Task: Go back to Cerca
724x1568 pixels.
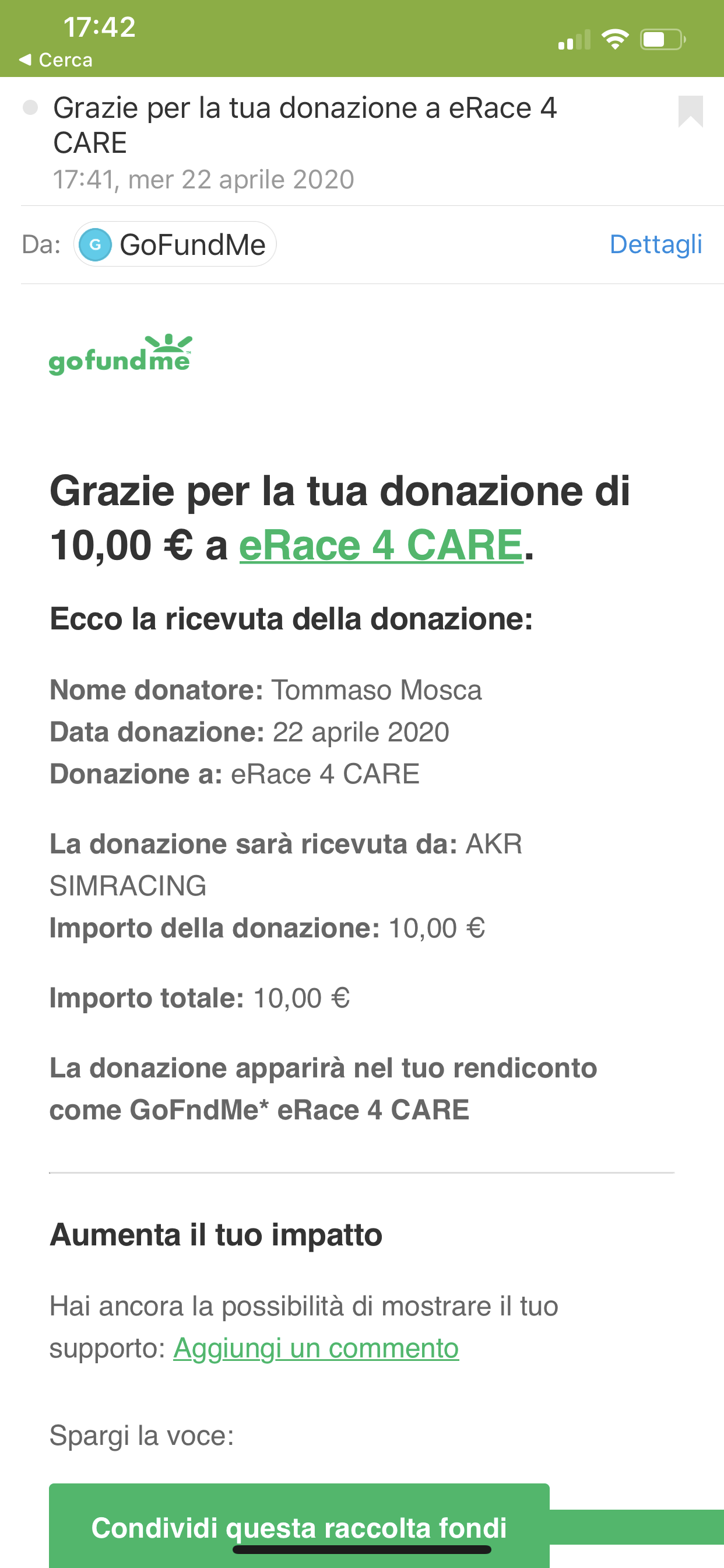Action: coord(56,60)
